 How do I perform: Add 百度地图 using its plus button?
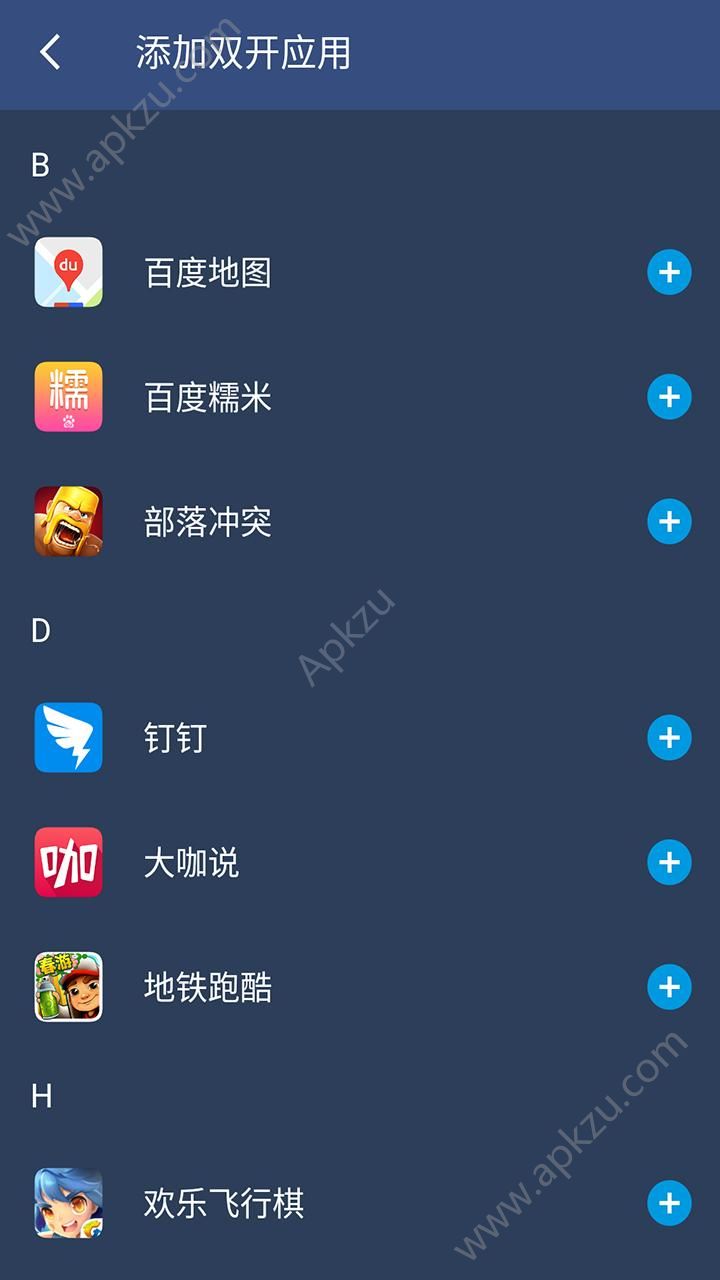668,273
